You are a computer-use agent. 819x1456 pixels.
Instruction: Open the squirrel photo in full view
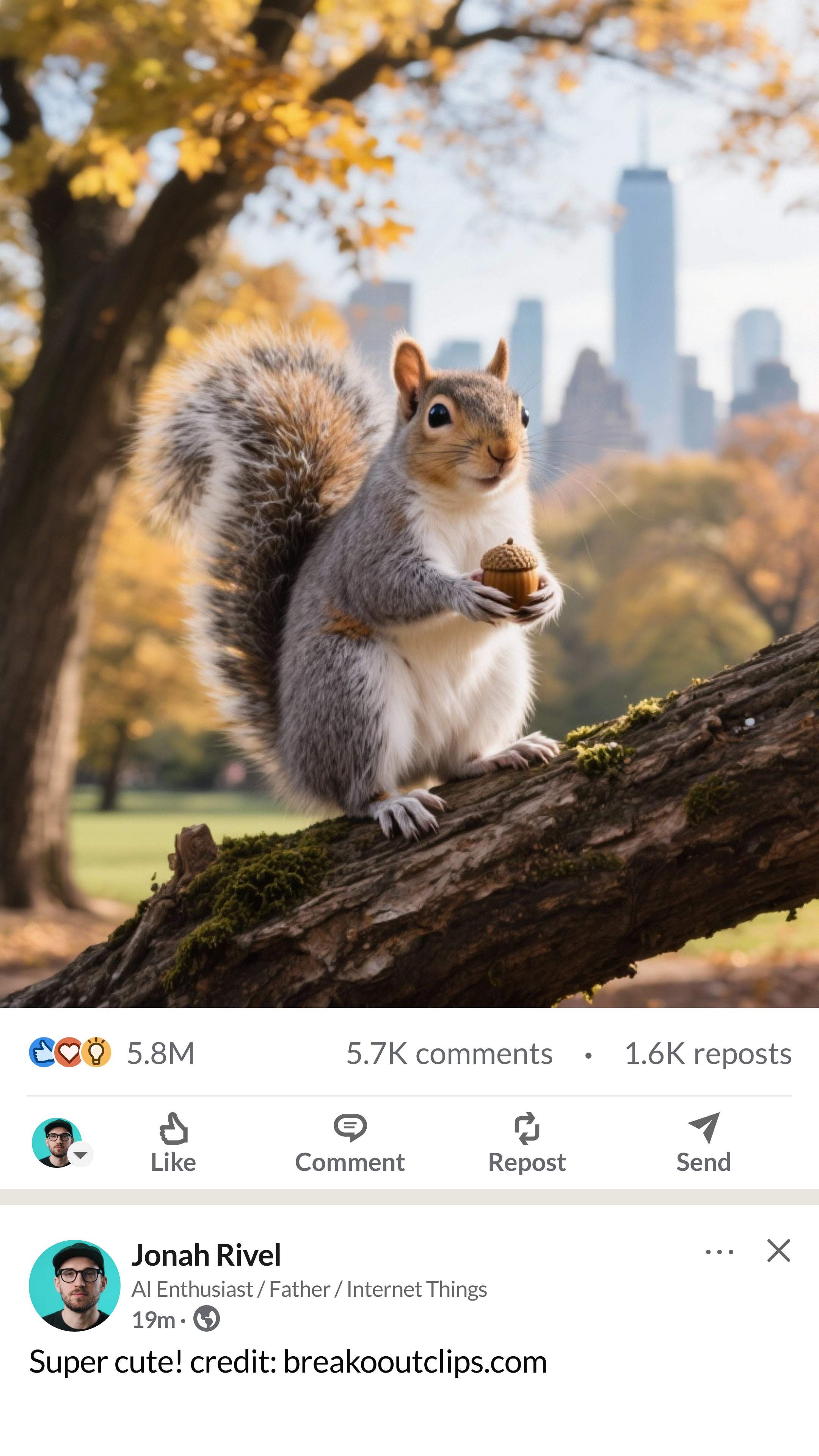[409, 503]
